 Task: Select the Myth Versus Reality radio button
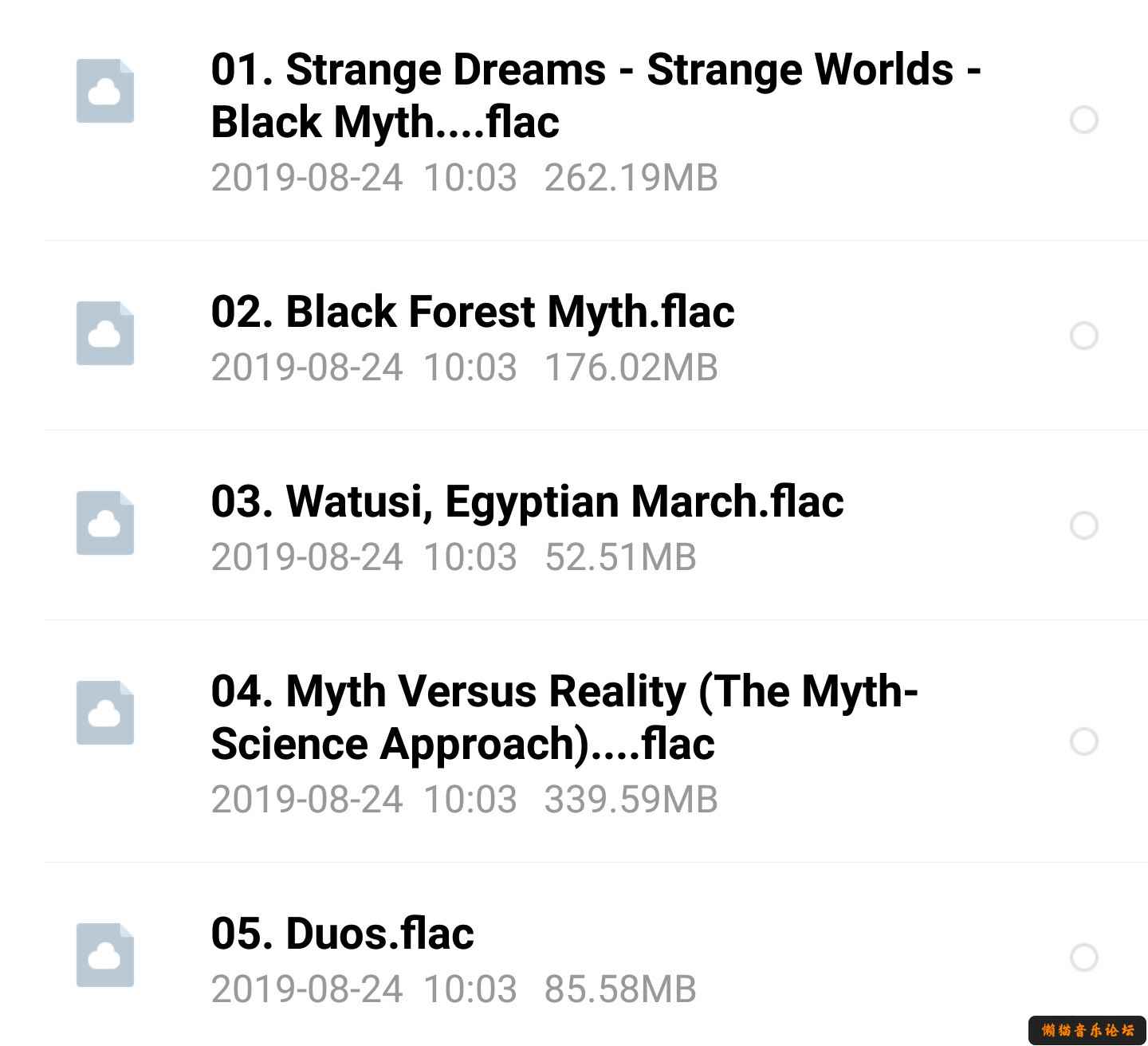click(1083, 741)
